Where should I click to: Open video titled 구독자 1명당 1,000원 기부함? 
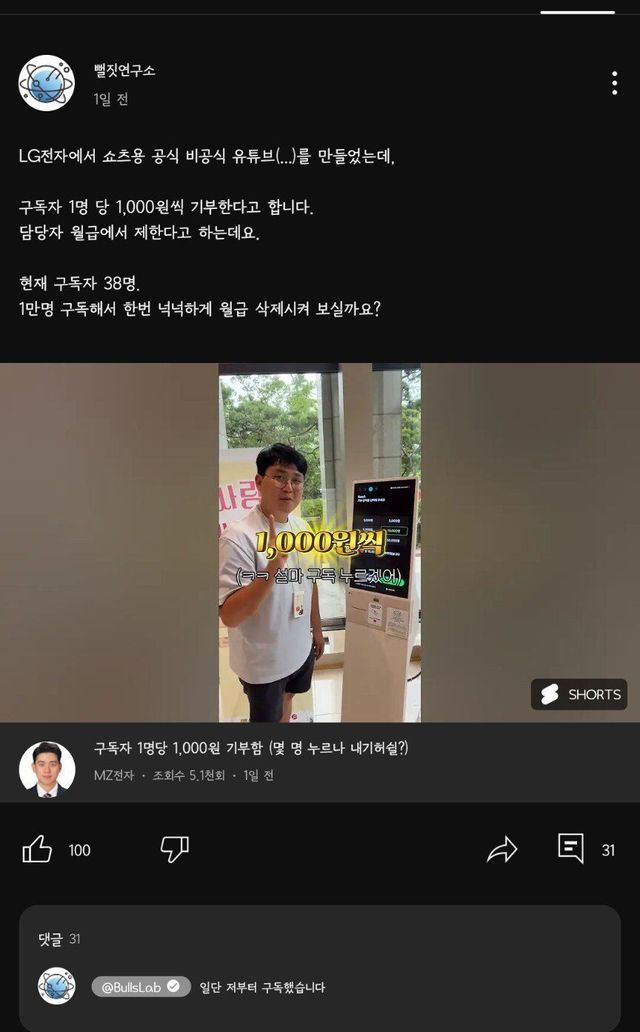point(250,748)
